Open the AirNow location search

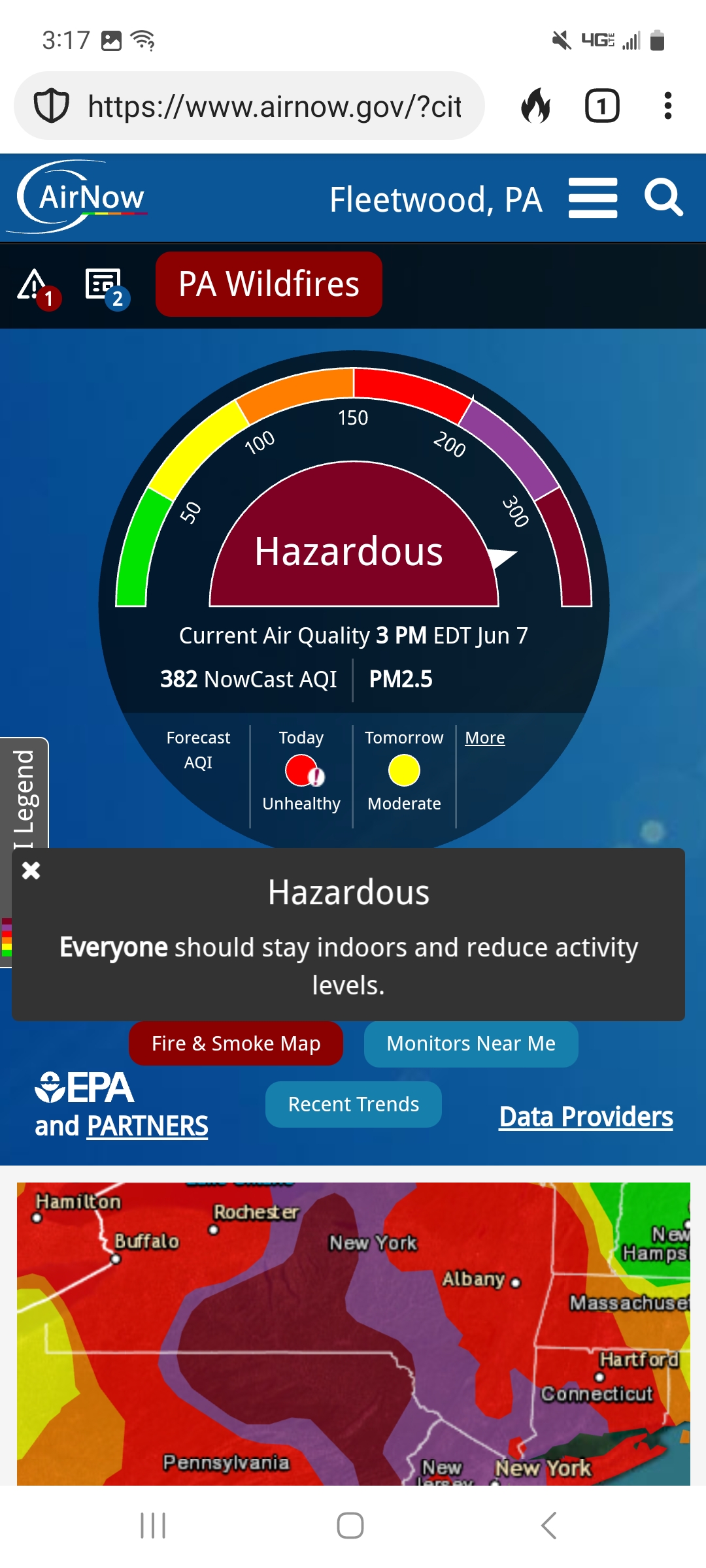pos(664,198)
